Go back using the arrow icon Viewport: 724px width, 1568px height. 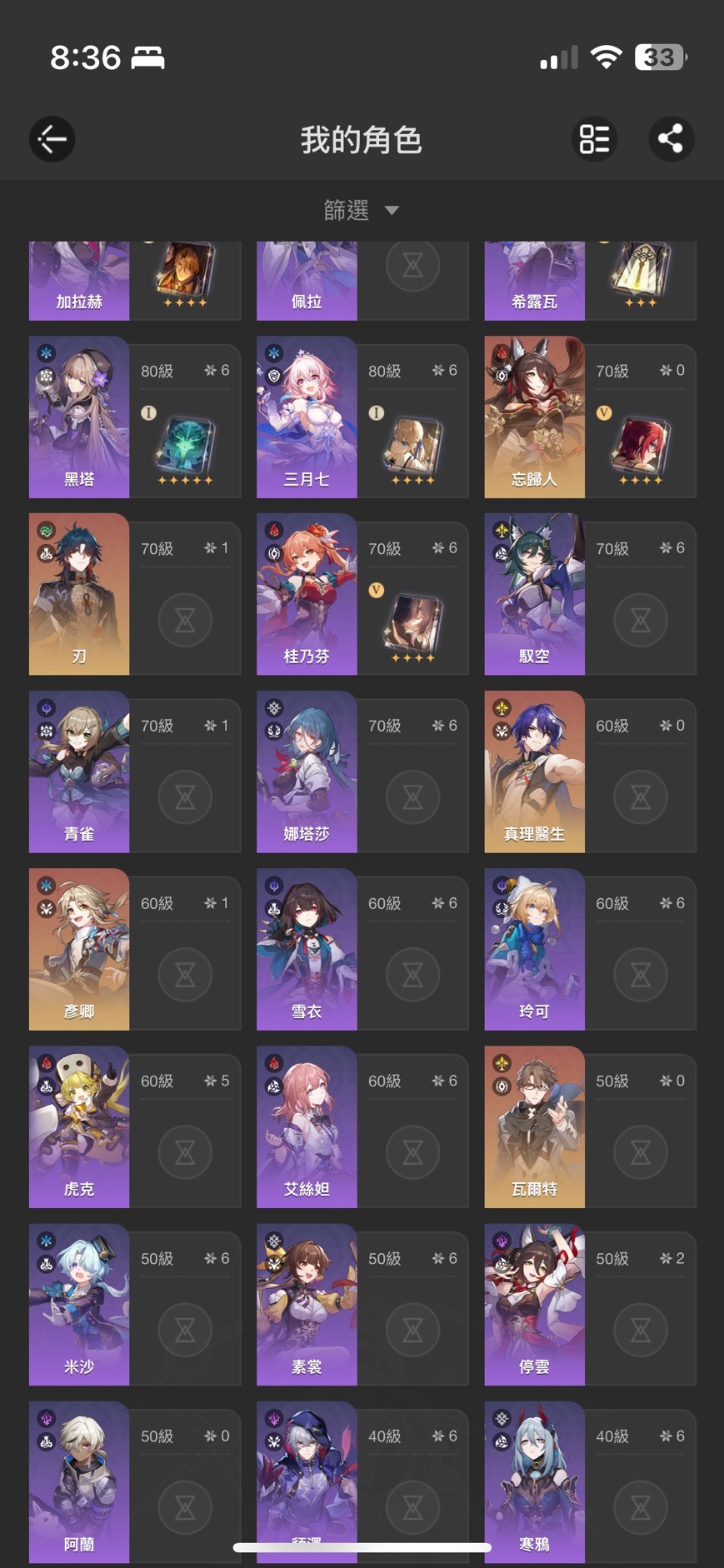coord(52,138)
